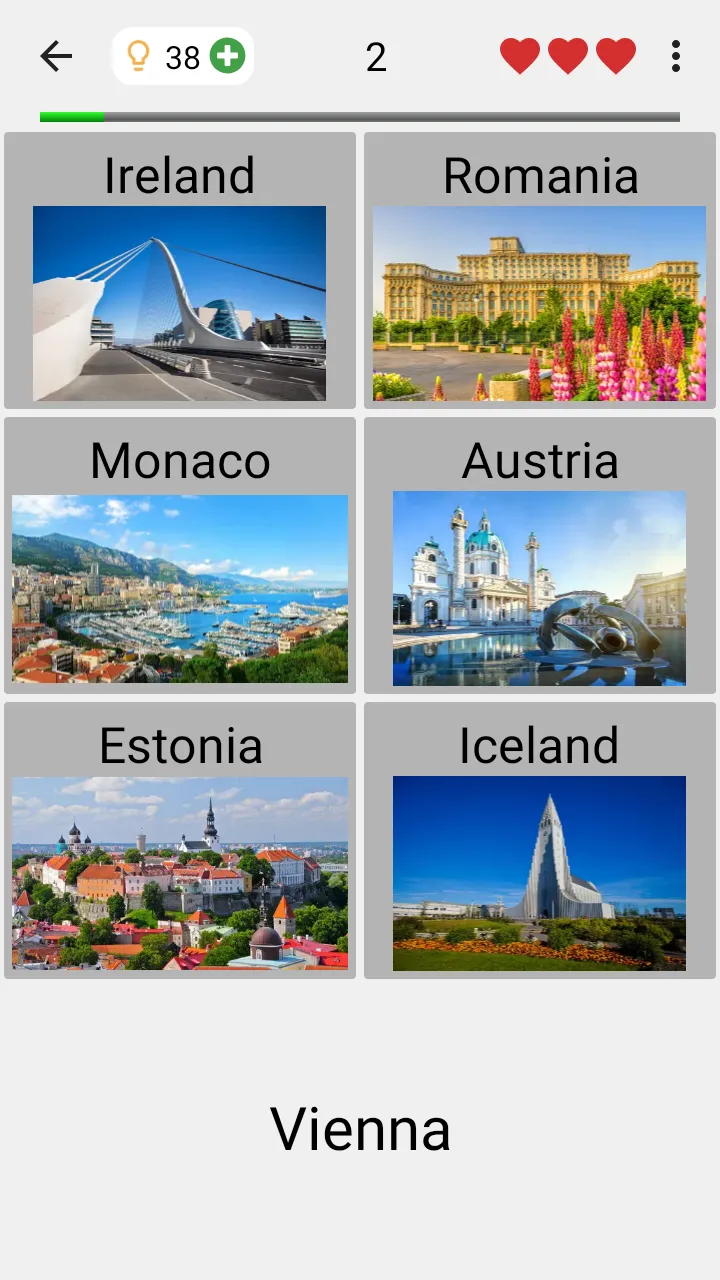Viewport: 720px width, 1280px height.
Task: Tap the back arrow to exit the quiz
Action: pos(56,57)
